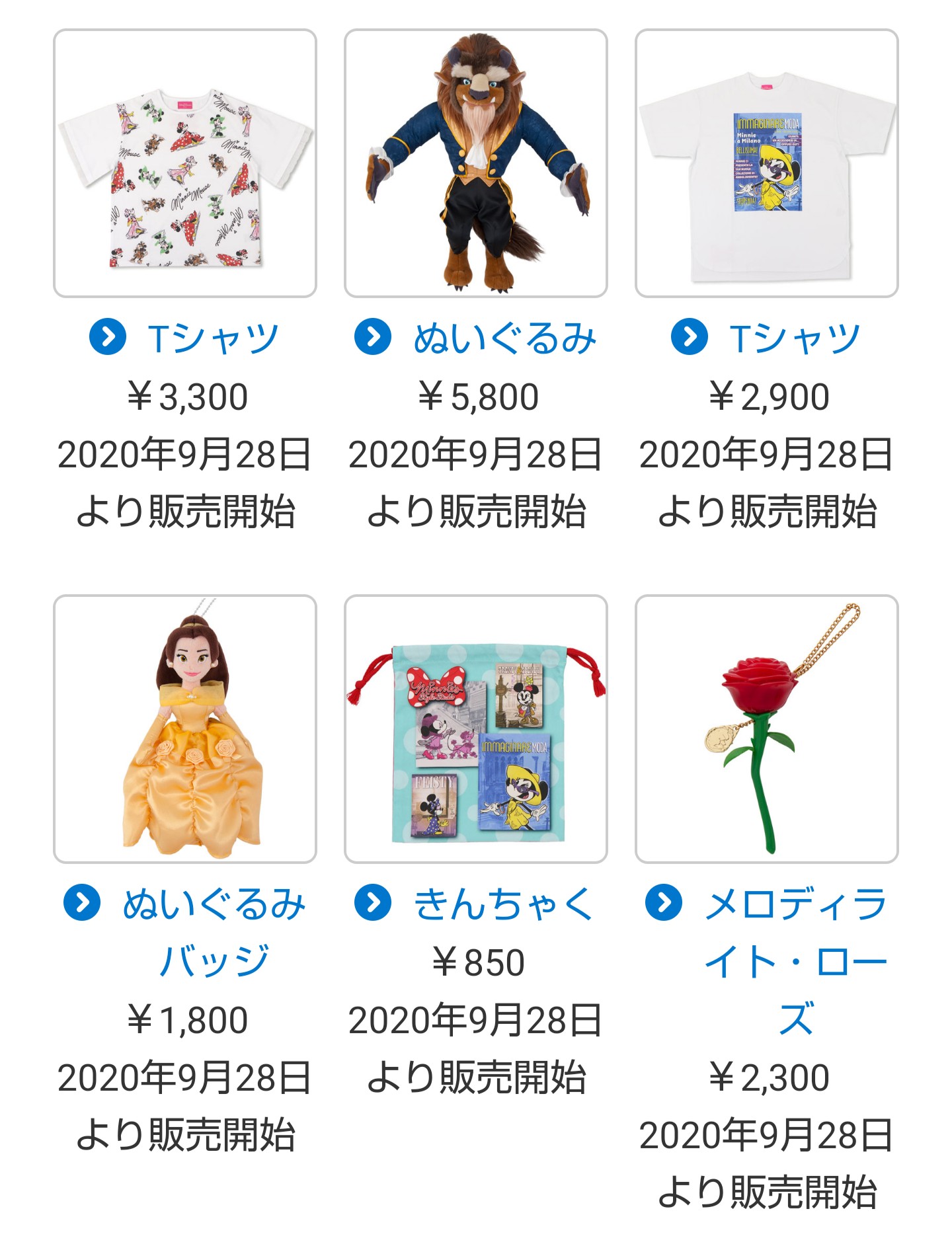Tap the Tシャツ link priced ¥2,900
The height and width of the screenshot is (1252, 952).
pyautogui.click(x=793, y=338)
